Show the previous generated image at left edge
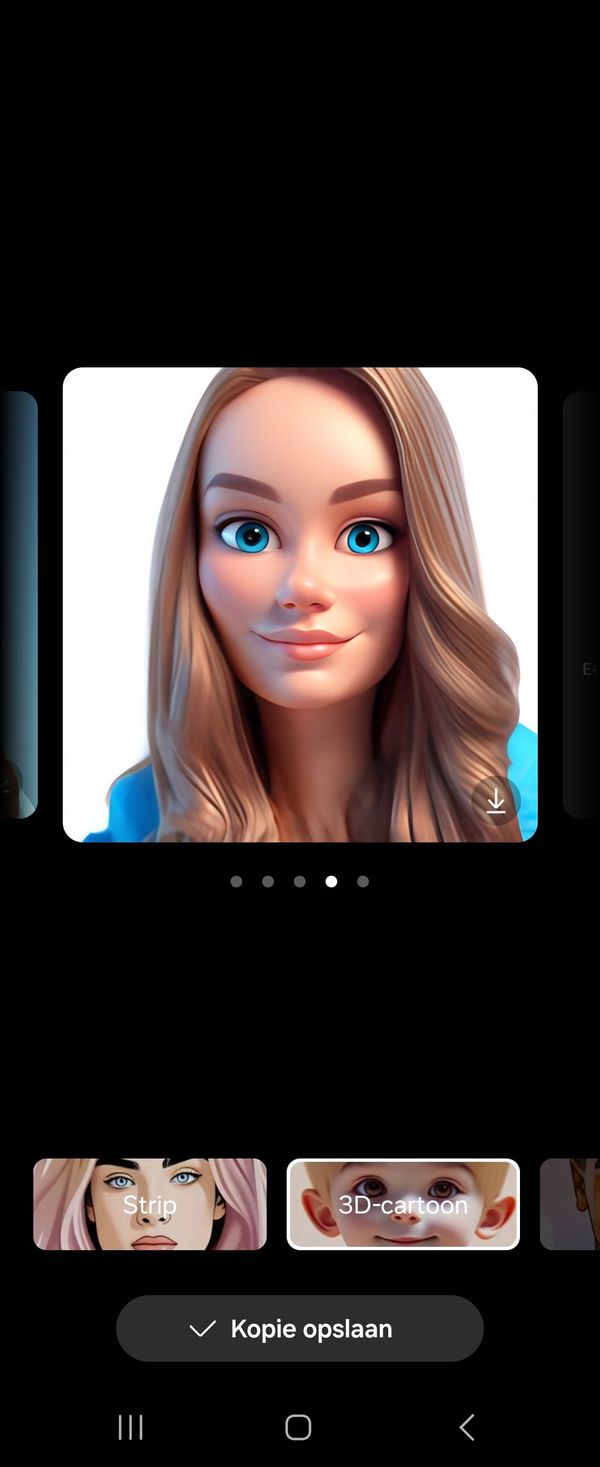 point(18,605)
